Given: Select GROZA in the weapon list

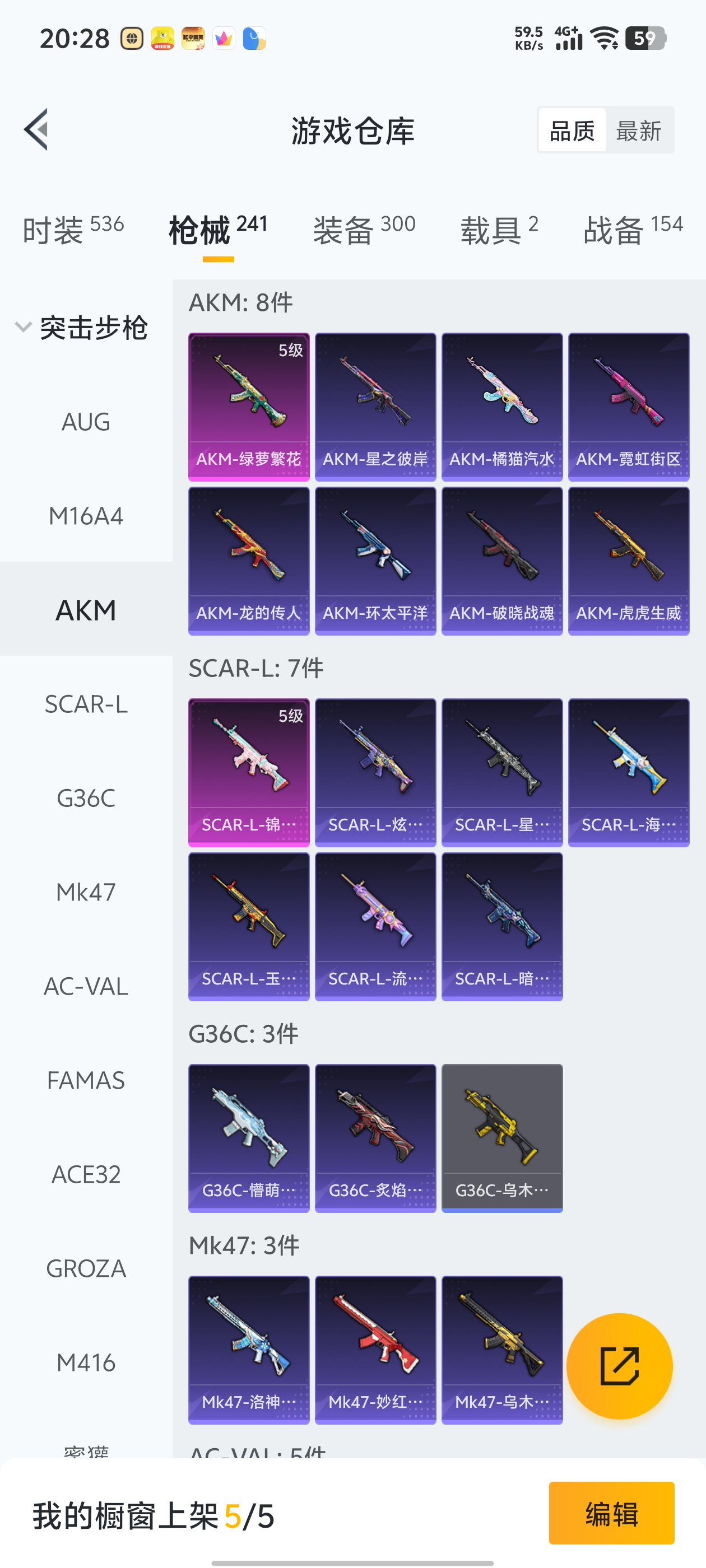Looking at the screenshot, I should click(x=86, y=1268).
